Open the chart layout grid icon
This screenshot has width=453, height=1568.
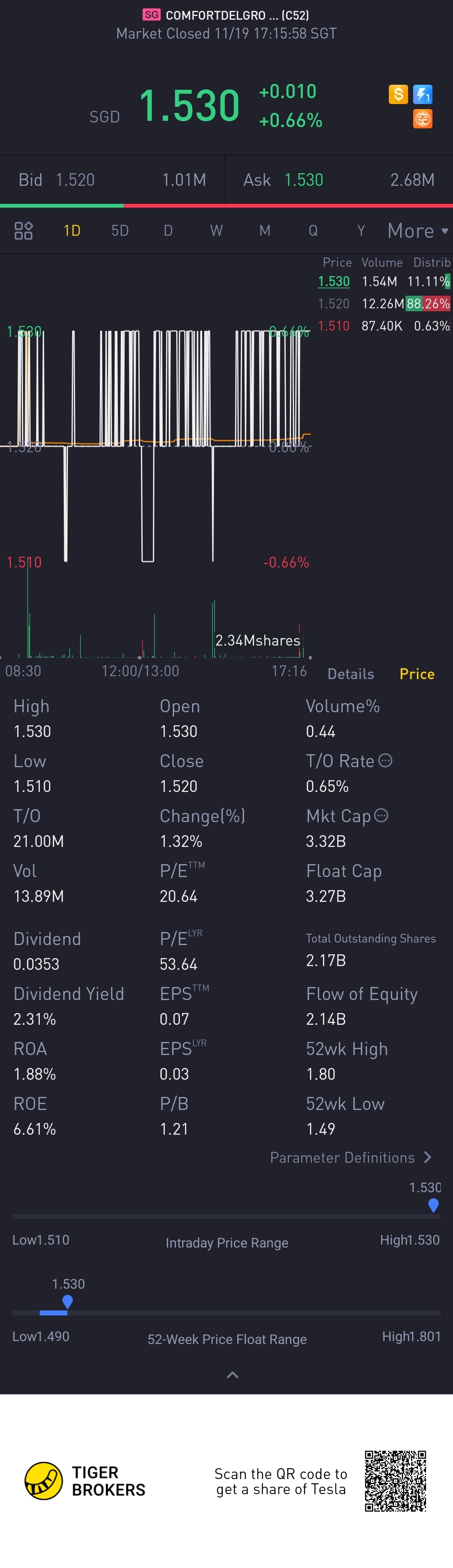pos(23,231)
